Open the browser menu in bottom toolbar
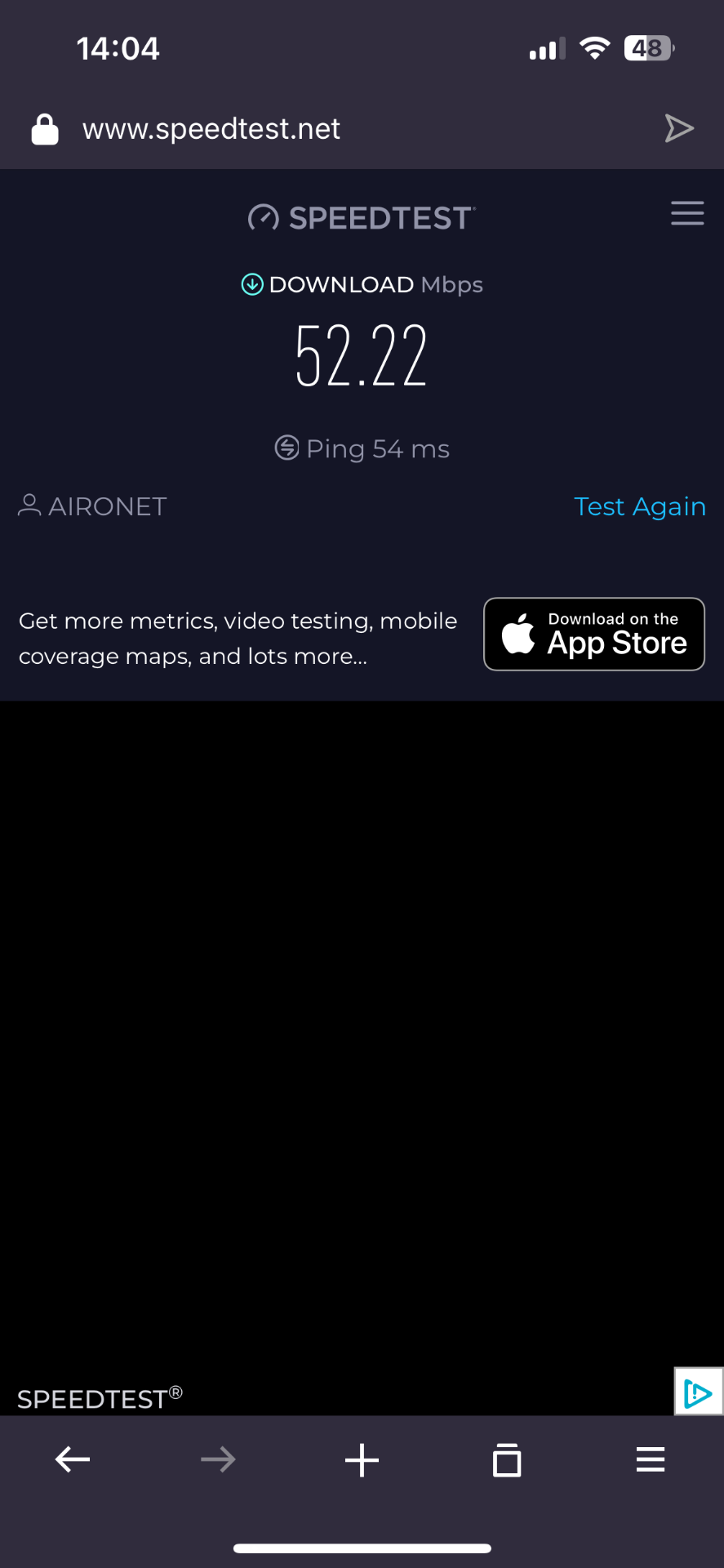 tap(651, 1459)
